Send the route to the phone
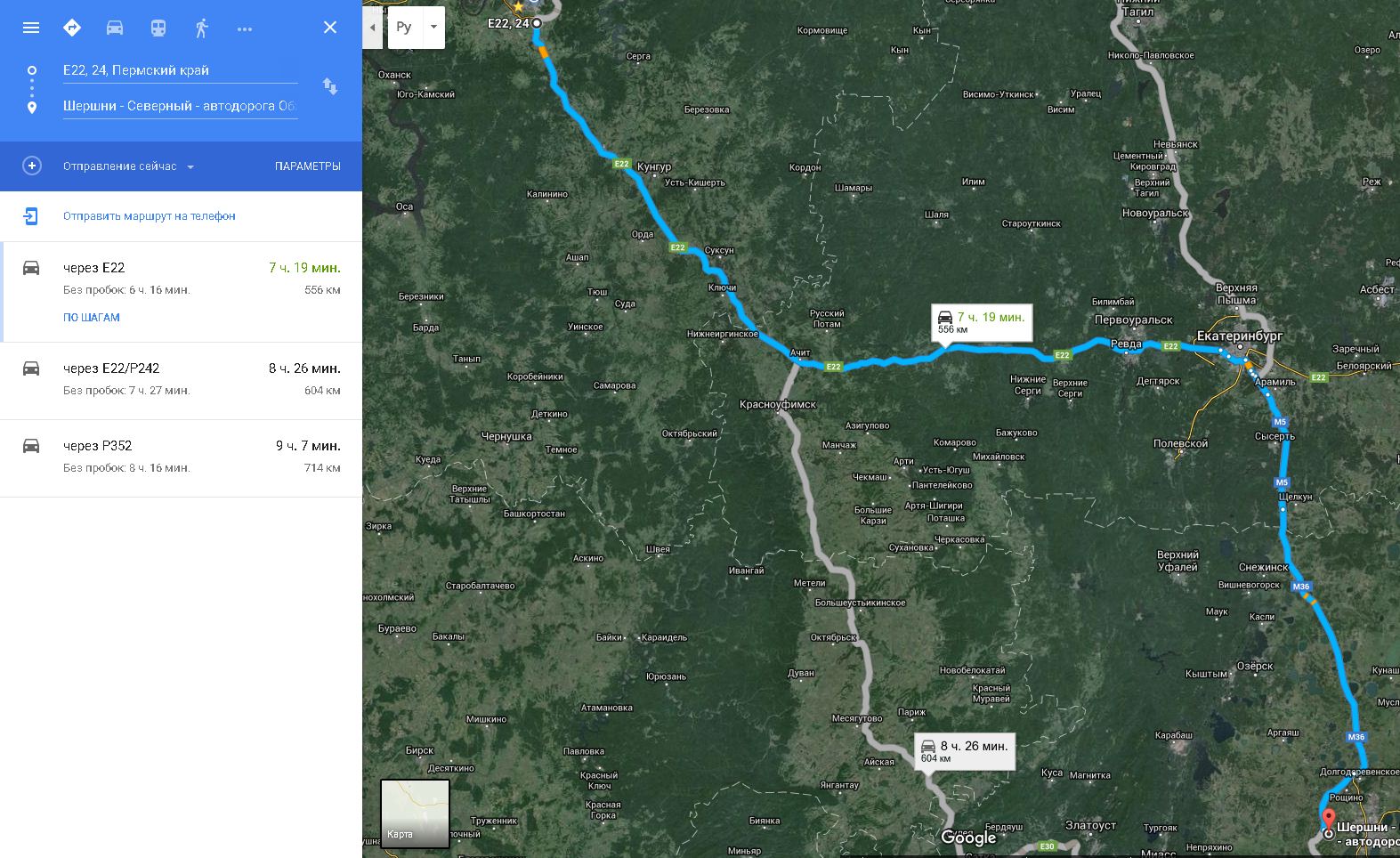1400x858 pixels. tap(149, 216)
